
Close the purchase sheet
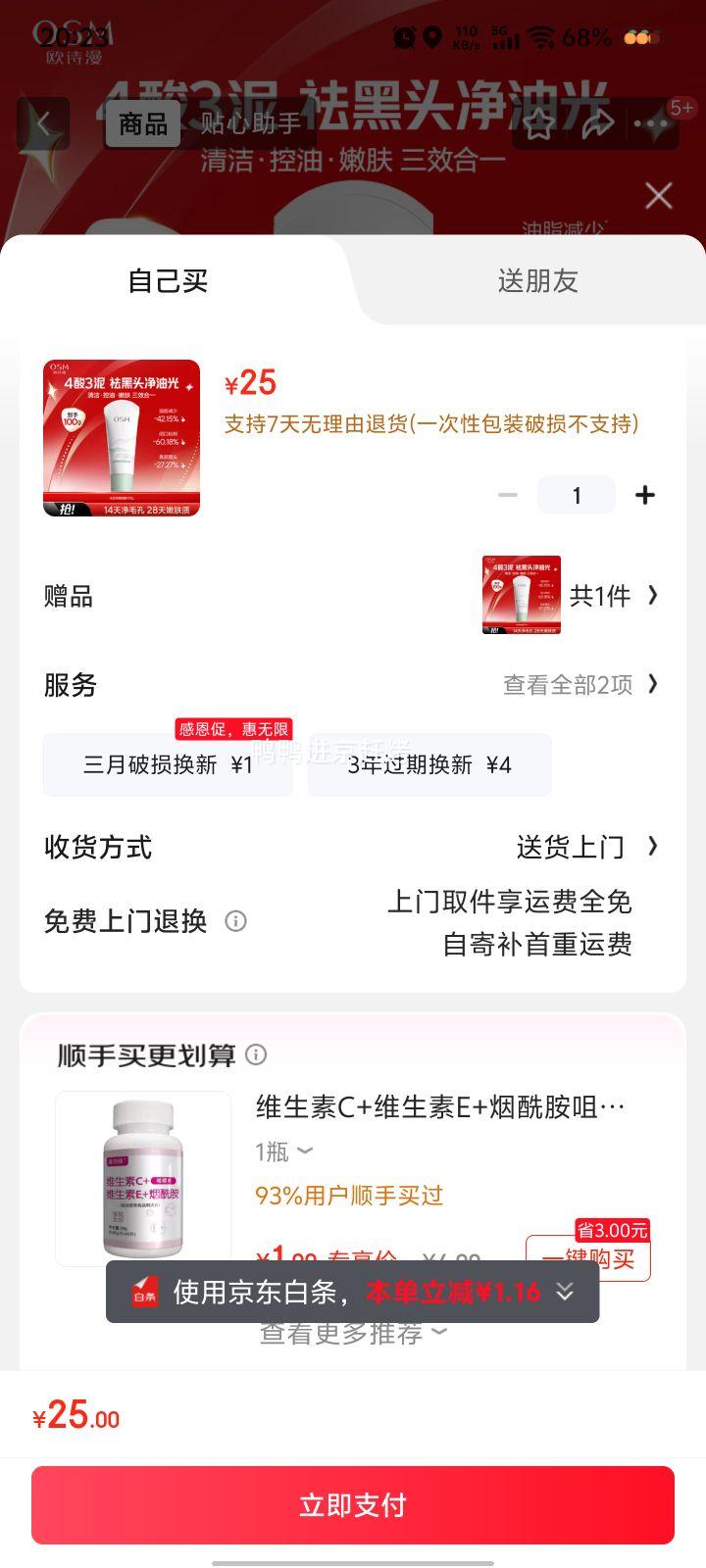tap(659, 196)
